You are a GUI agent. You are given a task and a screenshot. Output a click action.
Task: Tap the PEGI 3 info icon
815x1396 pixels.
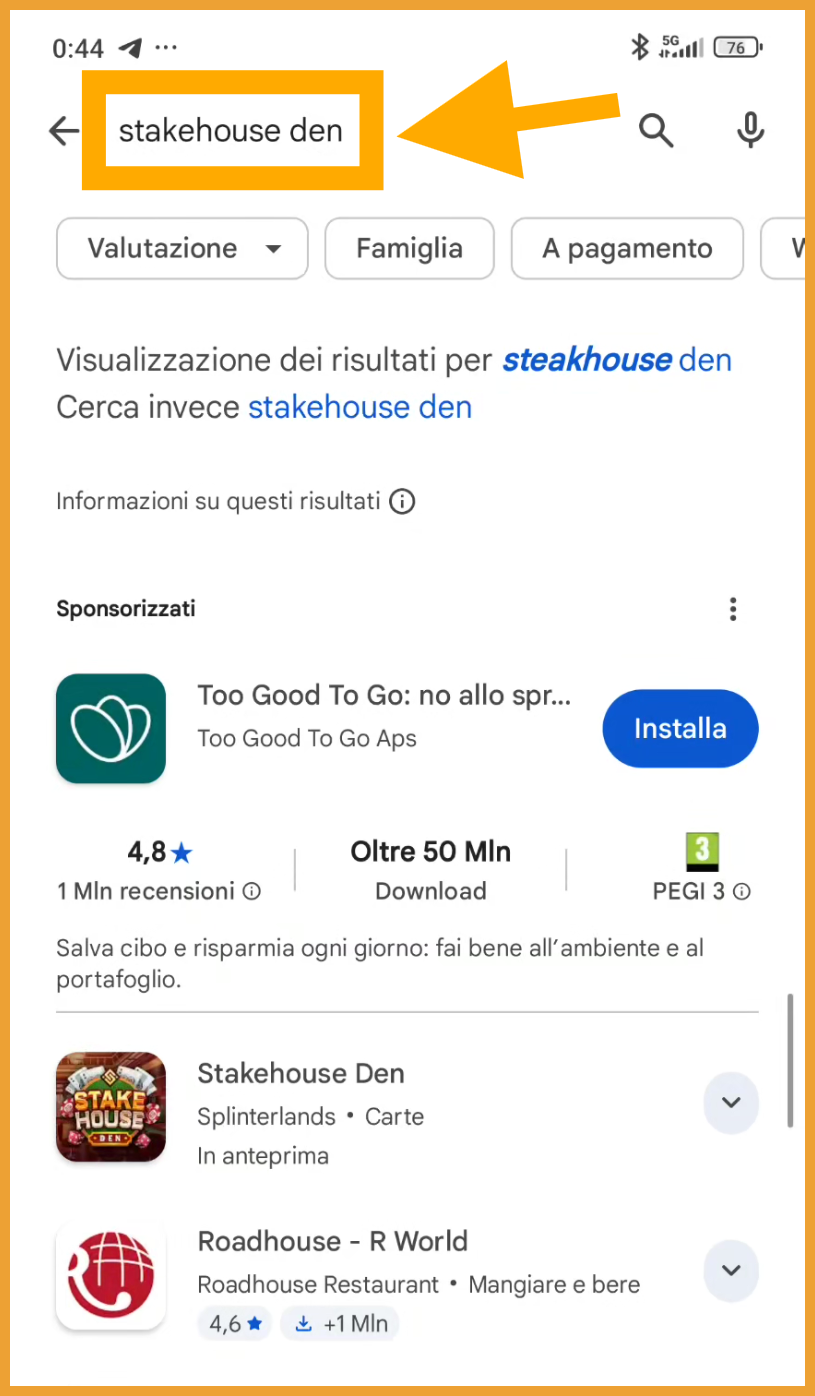pos(742,892)
